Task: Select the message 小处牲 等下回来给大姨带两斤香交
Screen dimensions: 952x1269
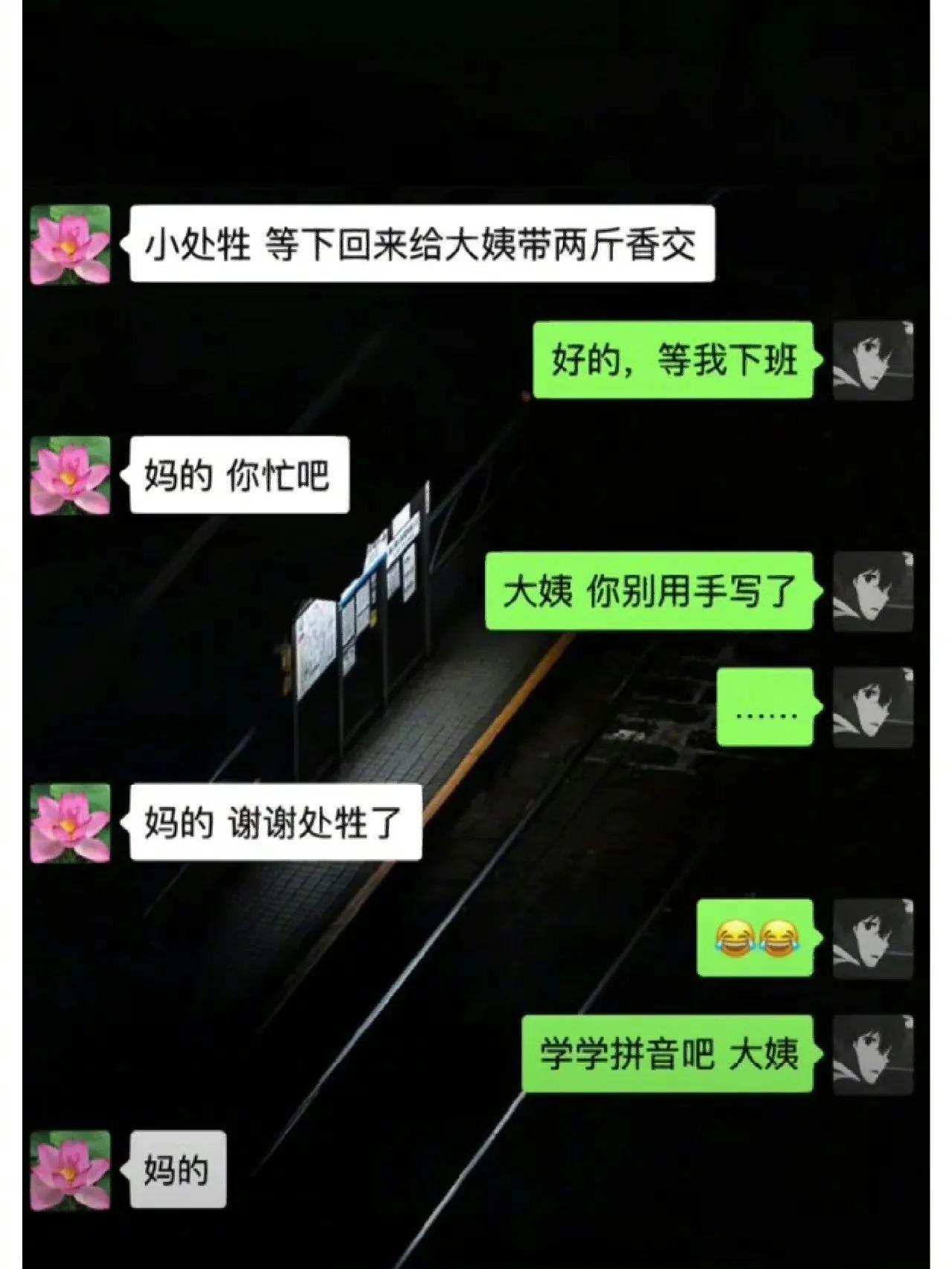Action: coord(424,244)
